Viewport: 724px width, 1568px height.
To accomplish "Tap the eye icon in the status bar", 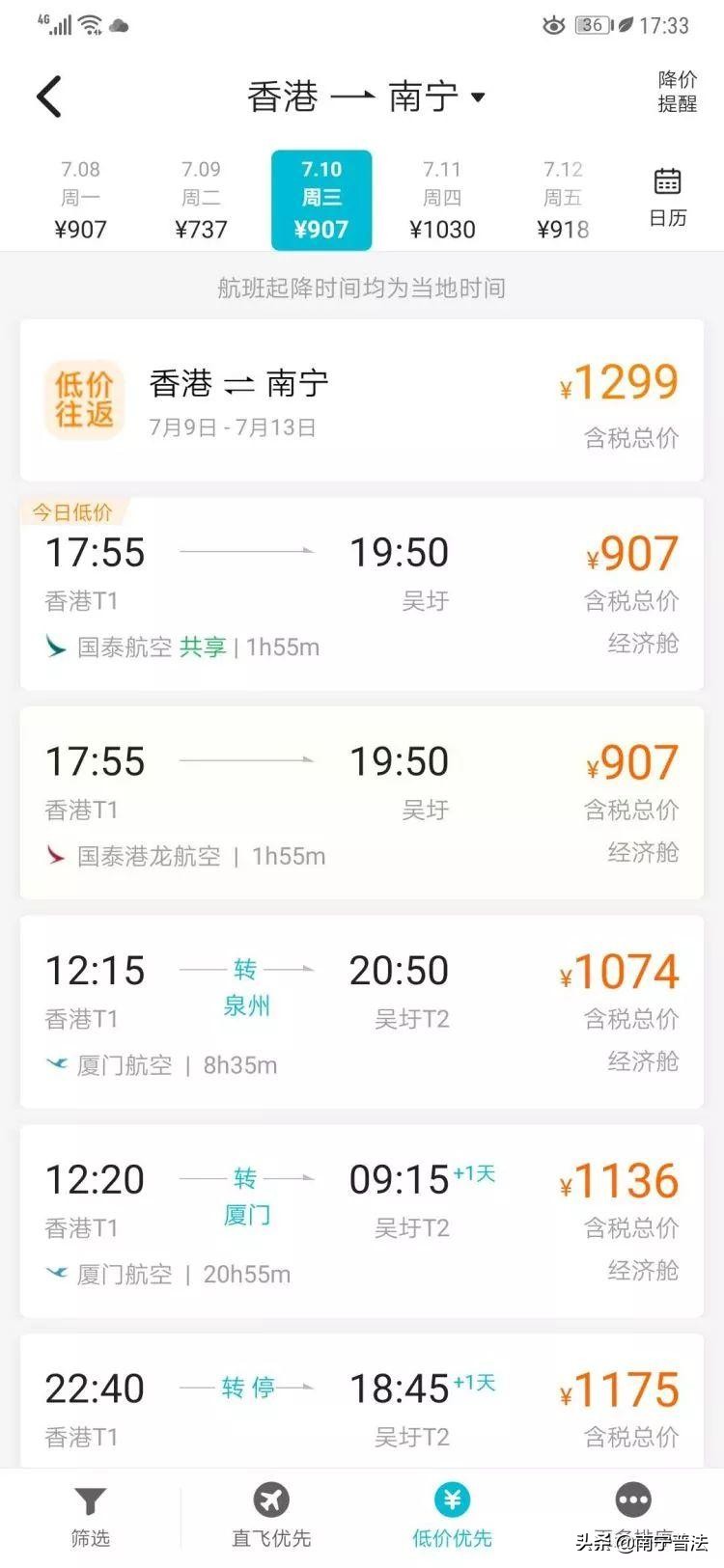I will [x=553, y=25].
